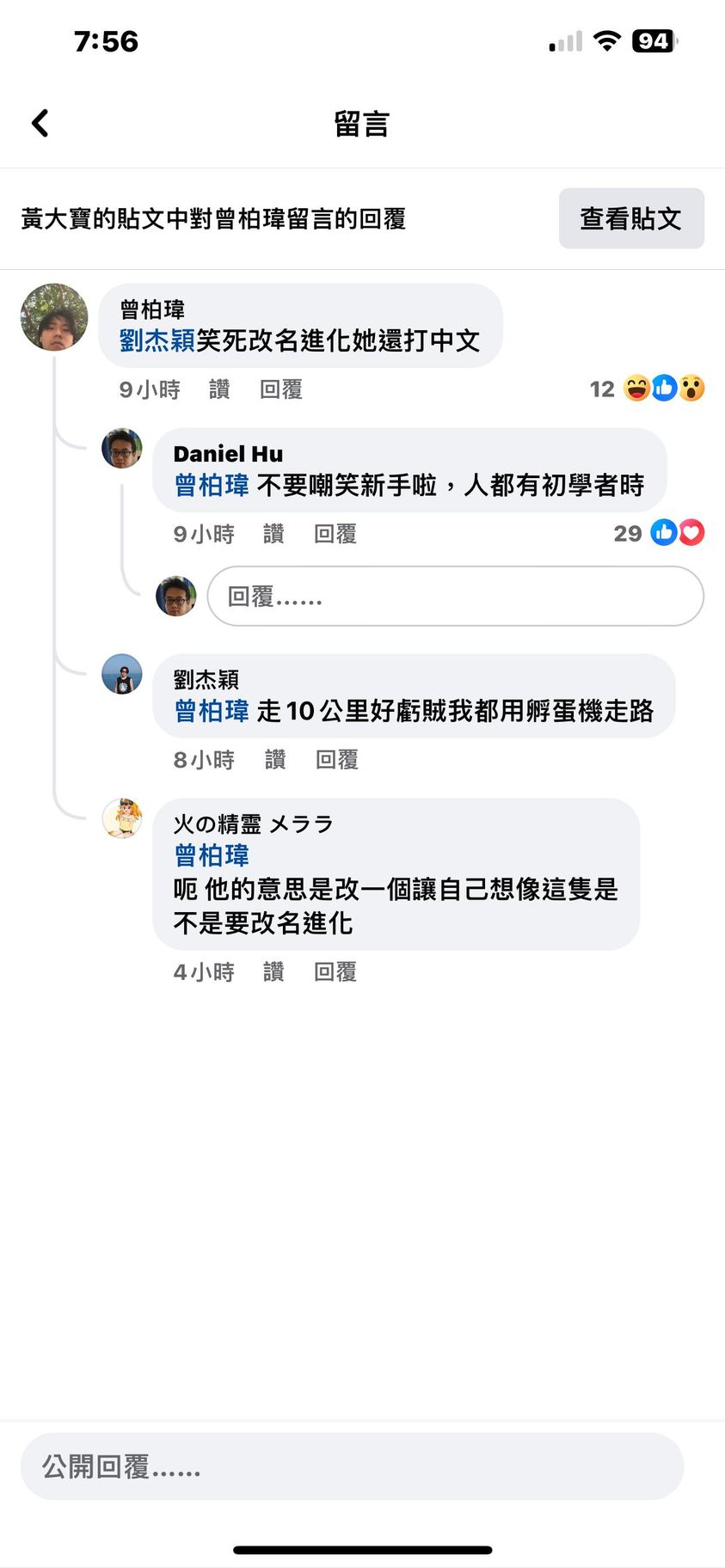The height and width of the screenshot is (1568, 725).
Task: Tap the 回覆...... field under Daniel Hu
Action: click(455, 596)
